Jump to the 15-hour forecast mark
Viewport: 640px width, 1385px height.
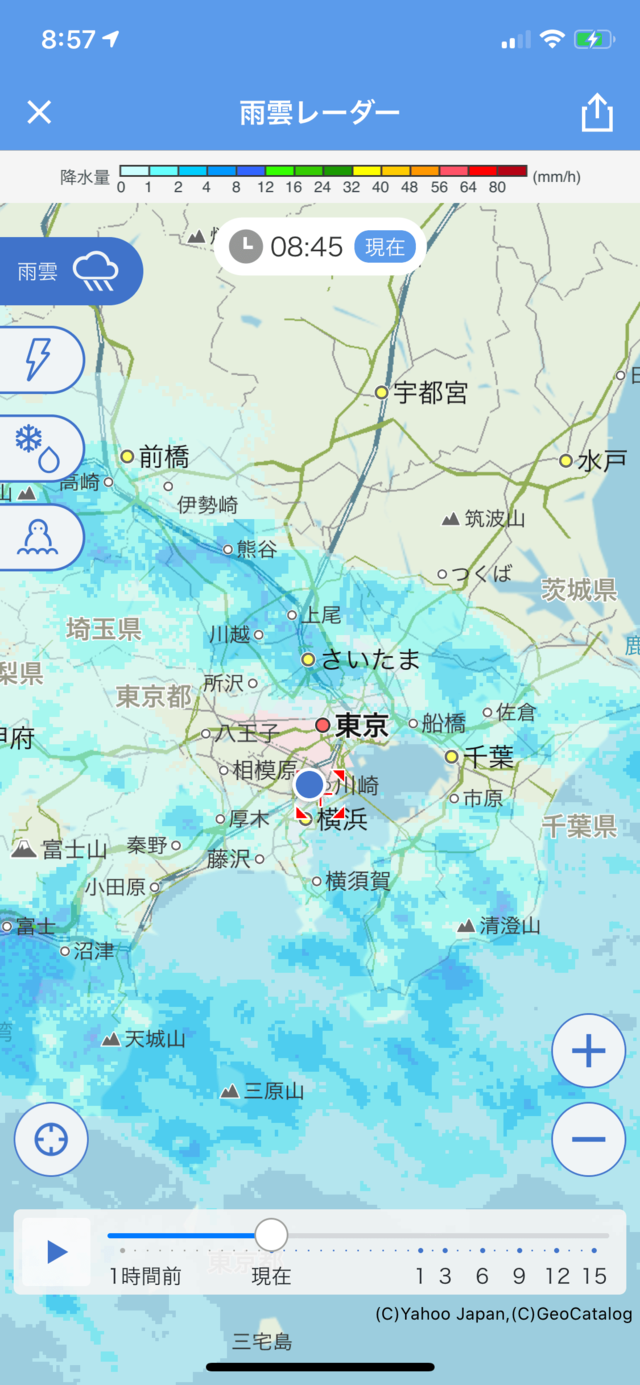click(594, 1250)
